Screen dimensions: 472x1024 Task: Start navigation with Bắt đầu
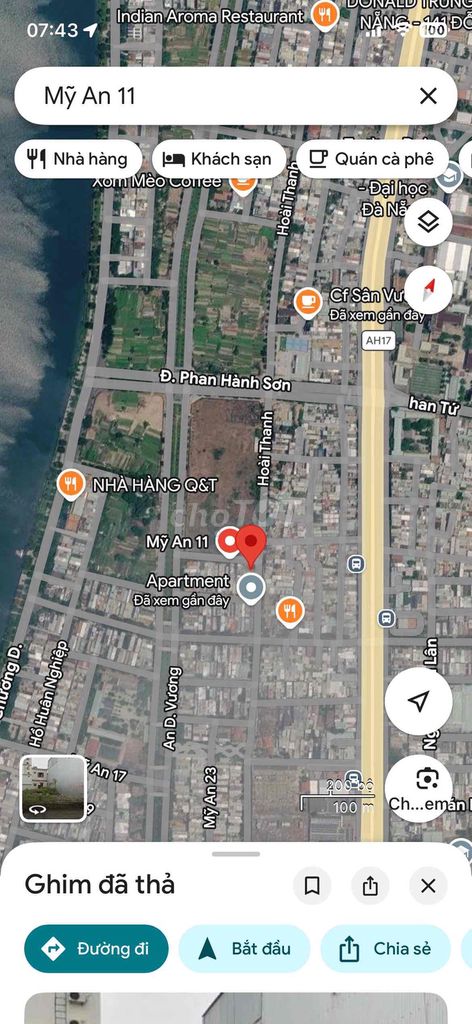click(244, 949)
